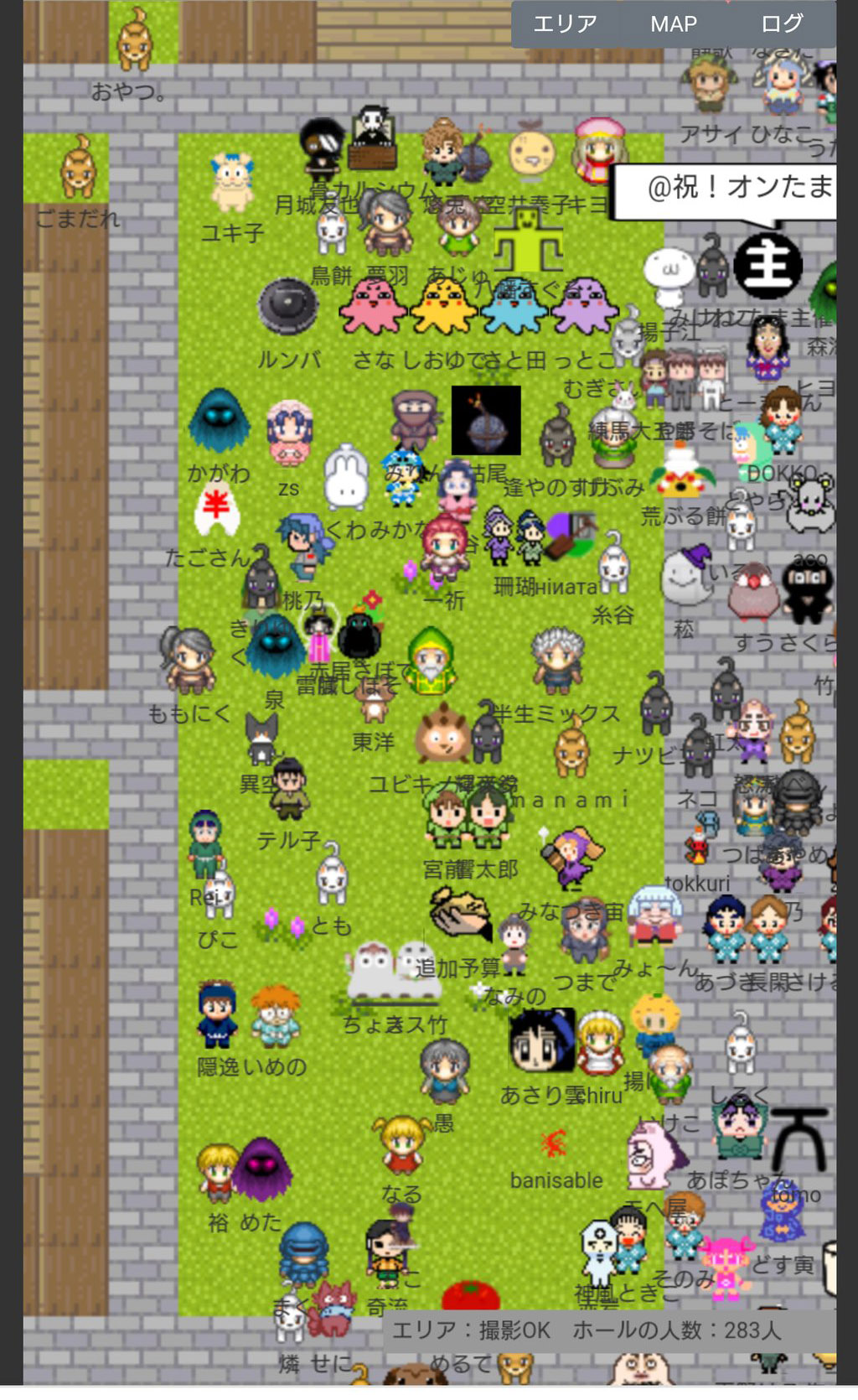Select the ルンバ avatar
Screen dimensions: 858x1400
point(287,308)
